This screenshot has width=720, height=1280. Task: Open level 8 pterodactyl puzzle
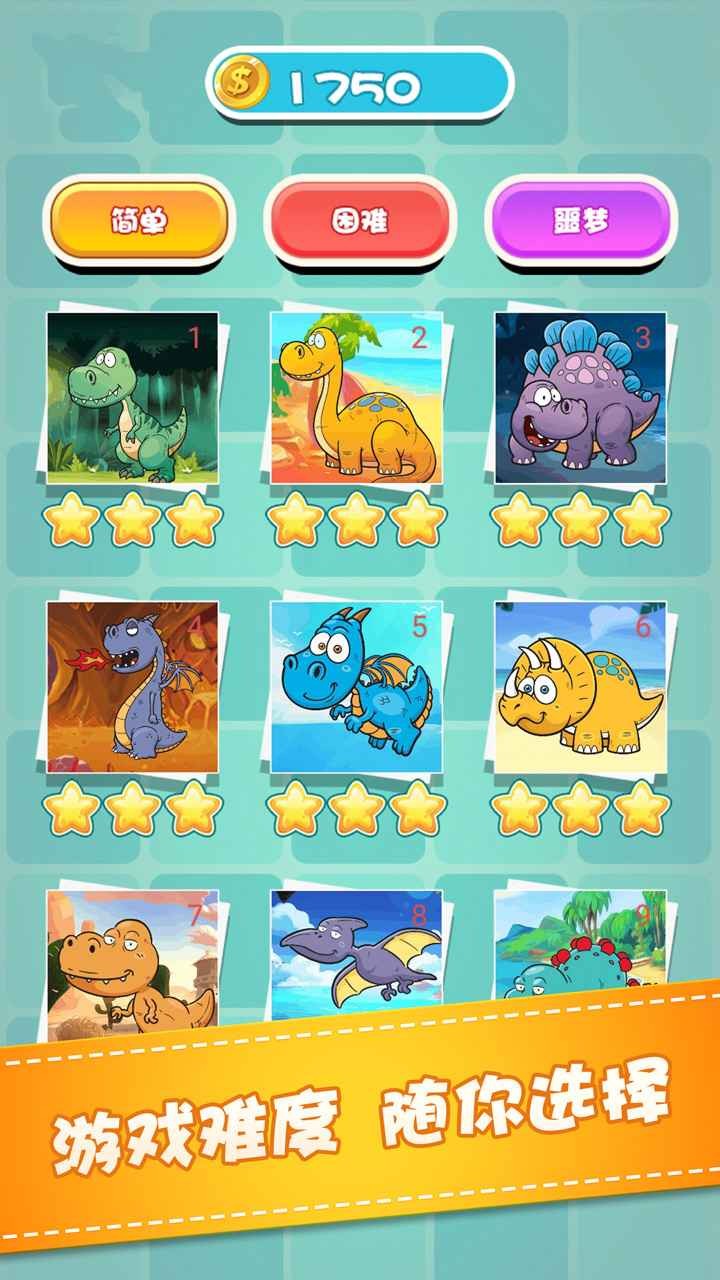pyautogui.click(x=357, y=950)
